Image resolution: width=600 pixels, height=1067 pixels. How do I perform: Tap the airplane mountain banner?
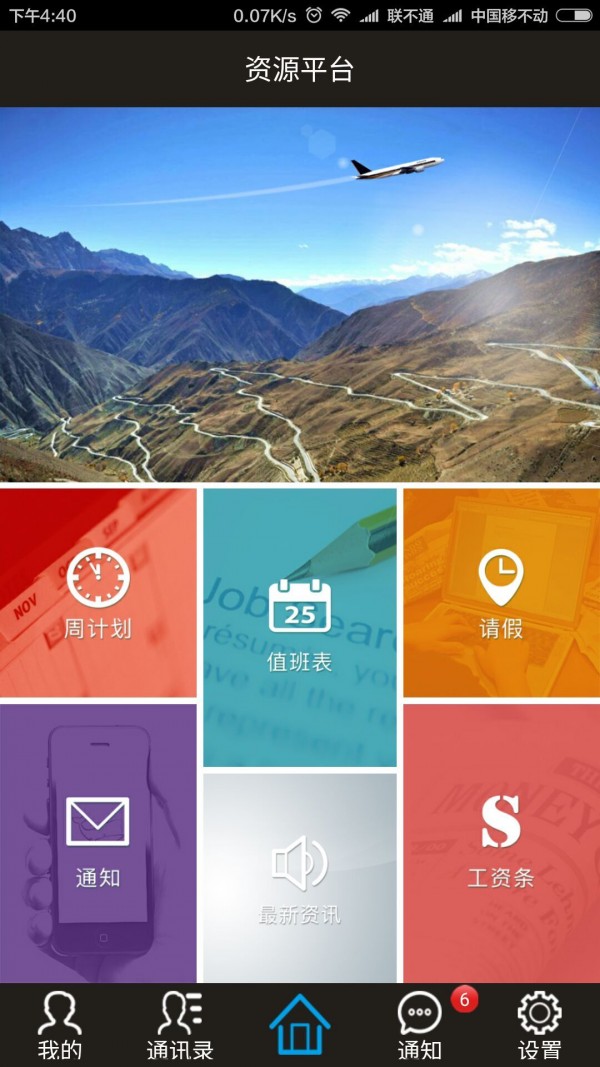(x=300, y=295)
